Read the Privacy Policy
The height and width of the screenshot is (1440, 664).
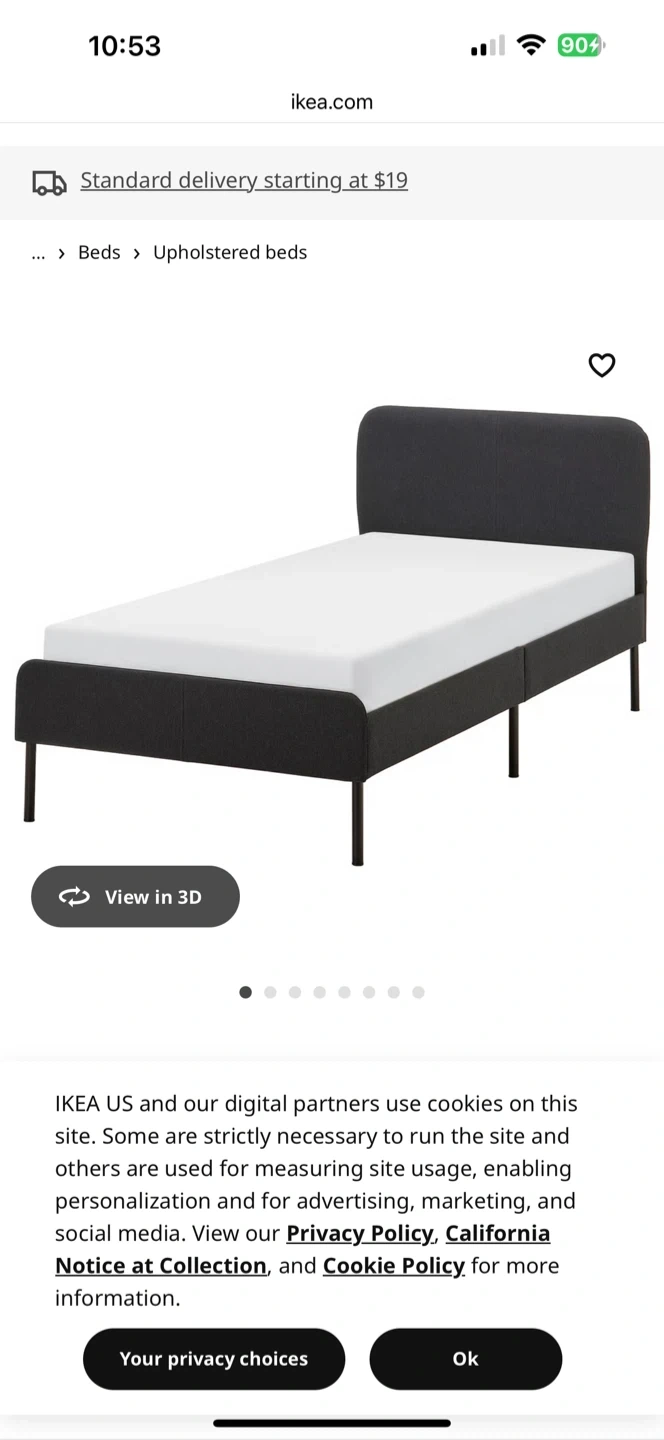(x=360, y=1233)
